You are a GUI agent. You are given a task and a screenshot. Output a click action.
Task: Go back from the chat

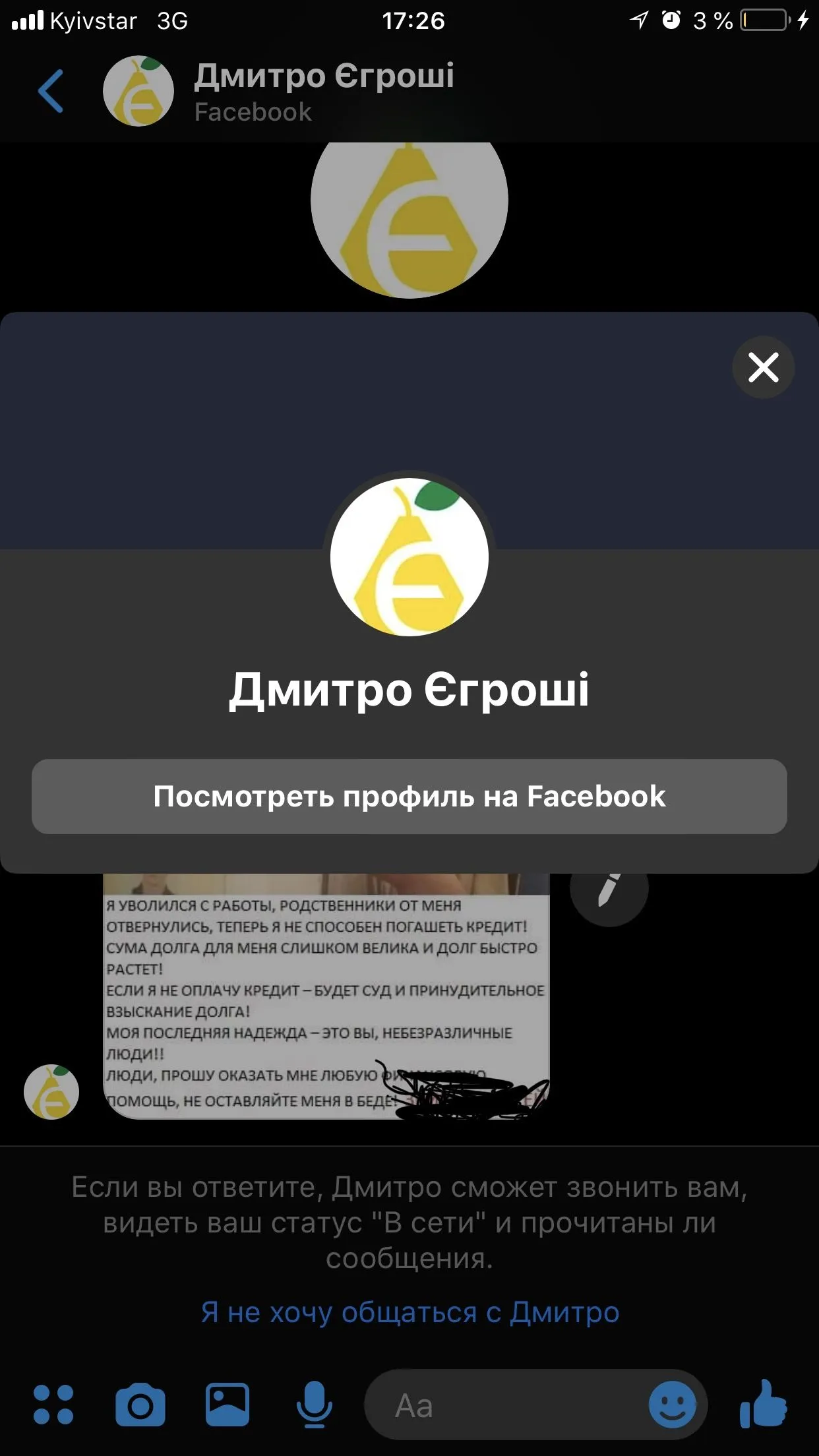click(51, 91)
